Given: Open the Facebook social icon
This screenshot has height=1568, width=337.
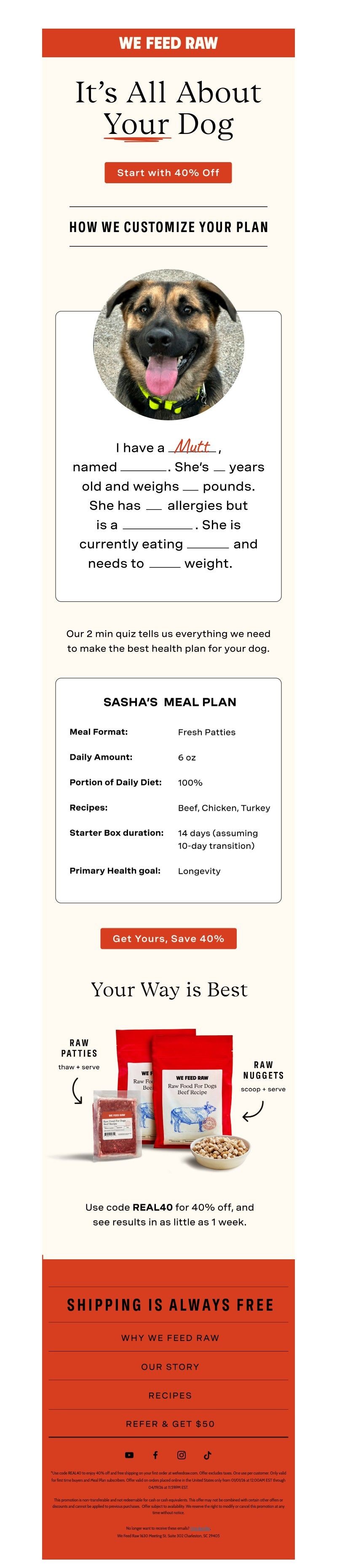Looking at the screenshot, I should click(155, 1455).
